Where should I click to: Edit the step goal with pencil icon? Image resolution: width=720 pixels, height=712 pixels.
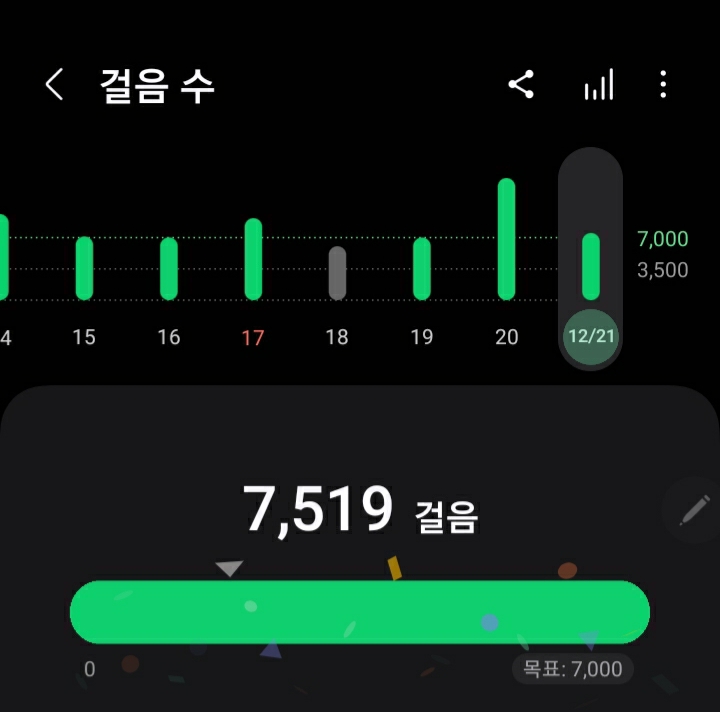[694, 510]
